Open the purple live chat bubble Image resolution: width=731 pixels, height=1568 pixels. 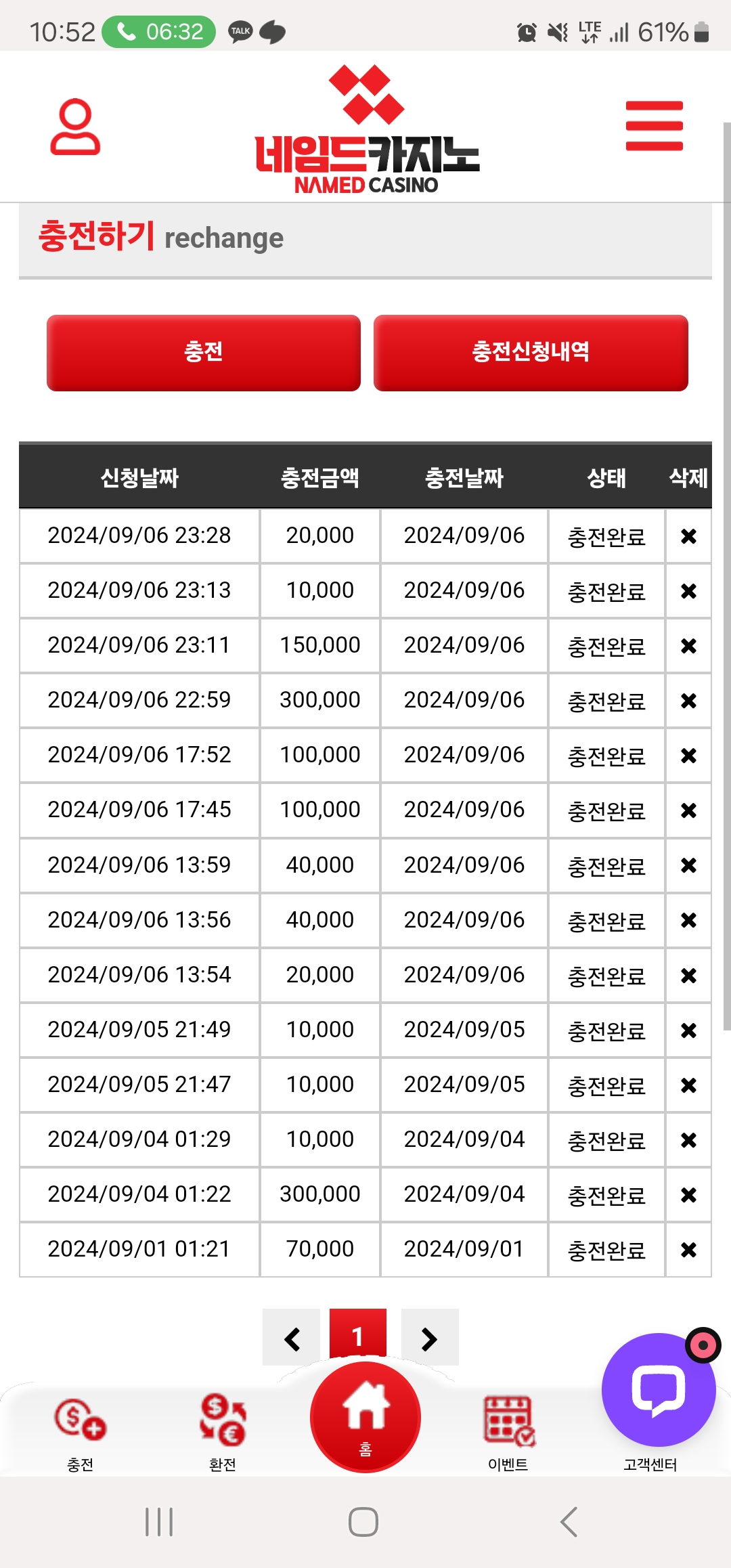point(659,1389)
